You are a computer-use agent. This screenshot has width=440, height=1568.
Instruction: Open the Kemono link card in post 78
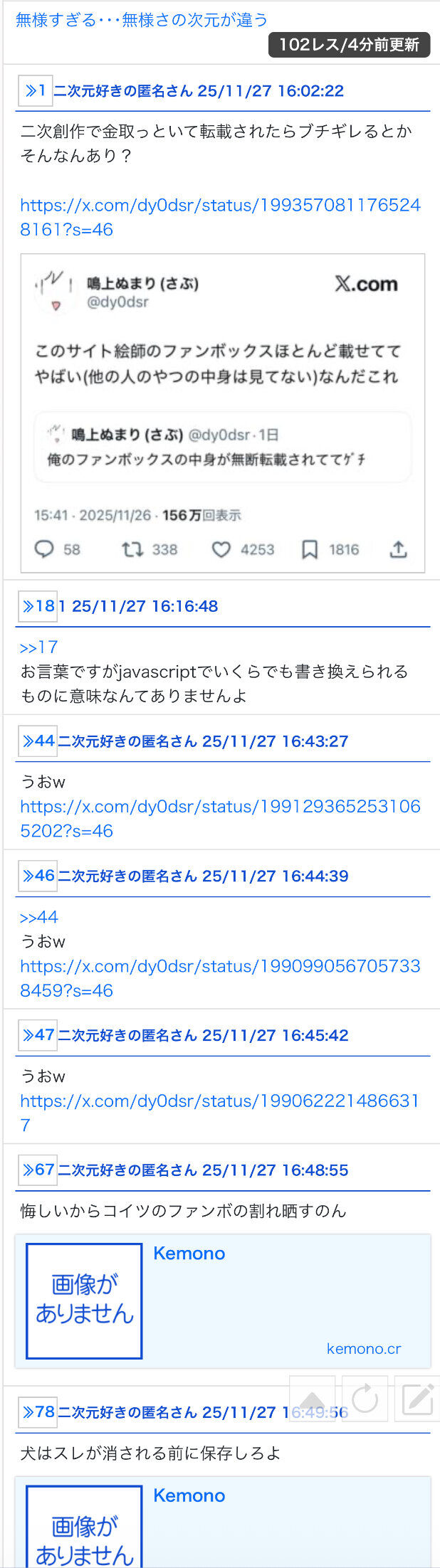pyautogui.click(x=222, y=1522)
